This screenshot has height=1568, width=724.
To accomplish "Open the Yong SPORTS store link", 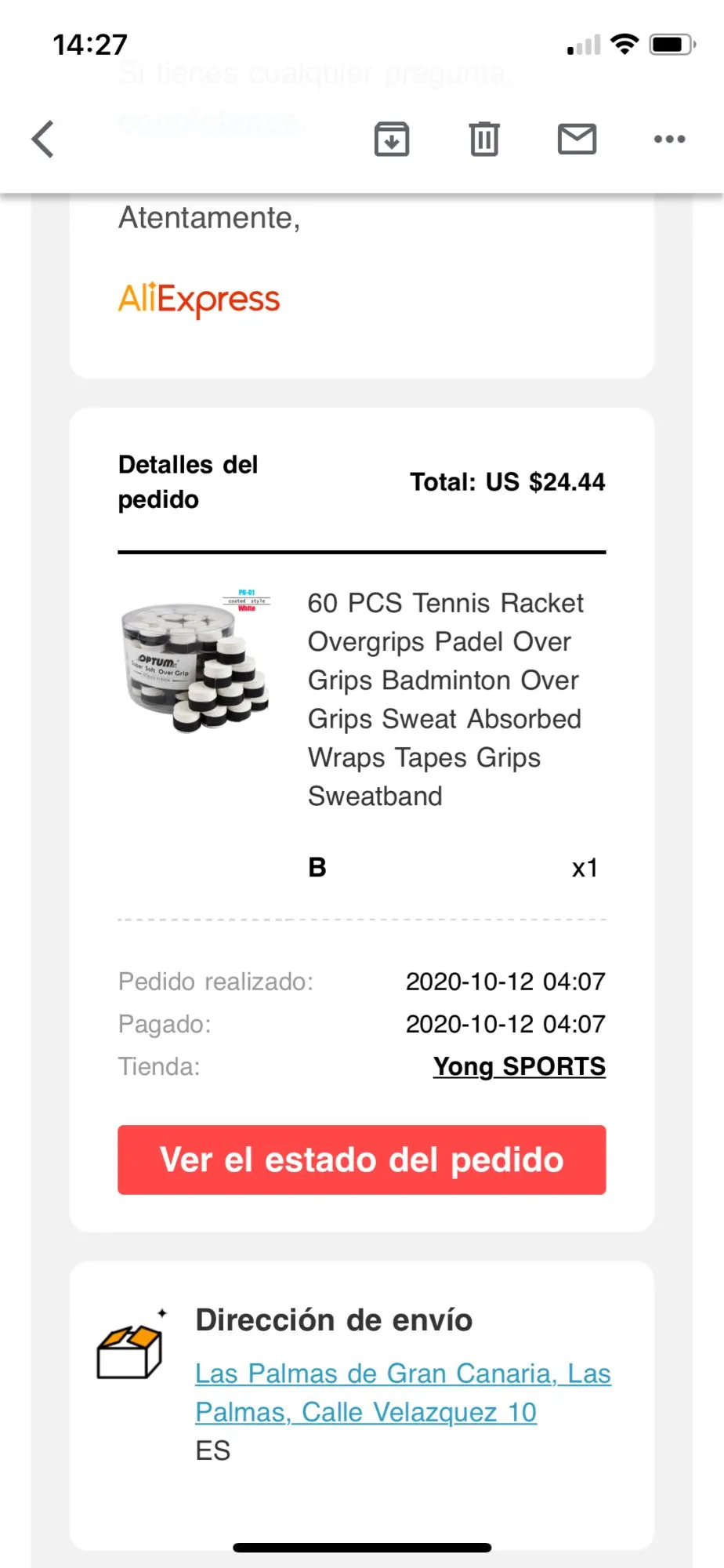I will (x=519, y=1066).
